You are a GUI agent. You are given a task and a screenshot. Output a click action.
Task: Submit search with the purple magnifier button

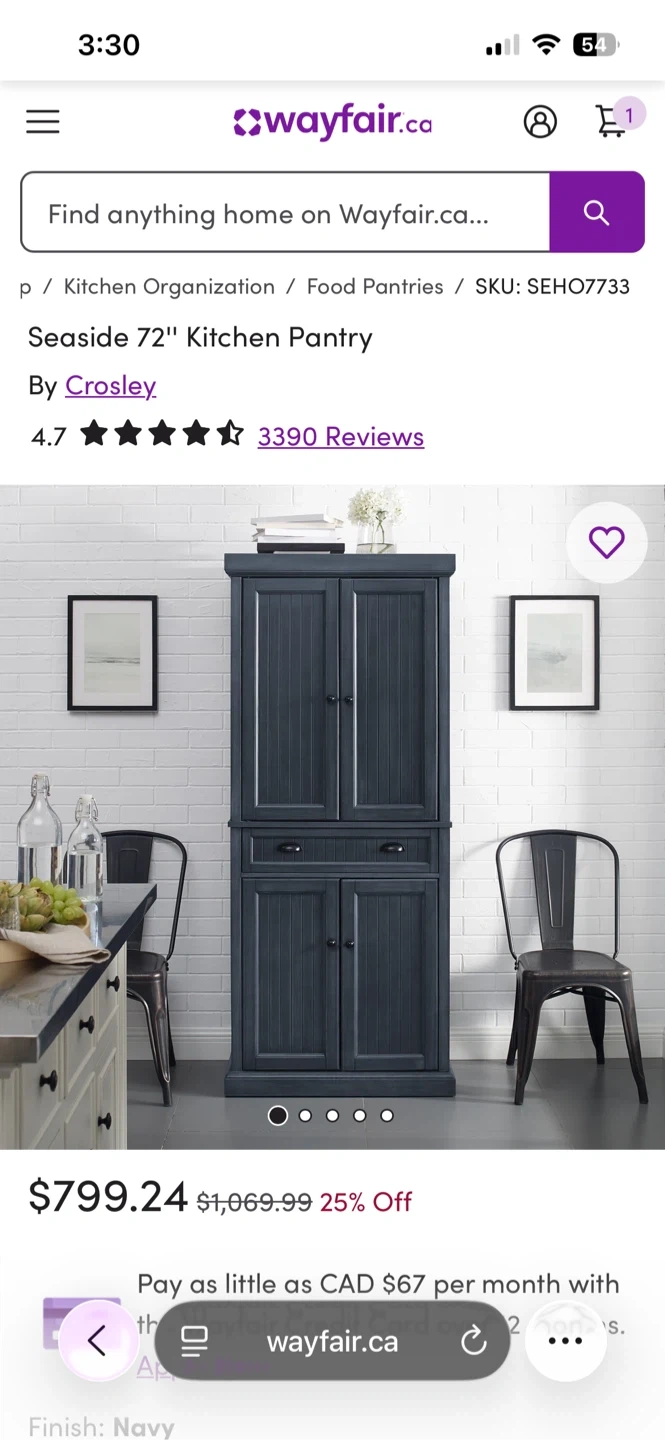(597, 213)
